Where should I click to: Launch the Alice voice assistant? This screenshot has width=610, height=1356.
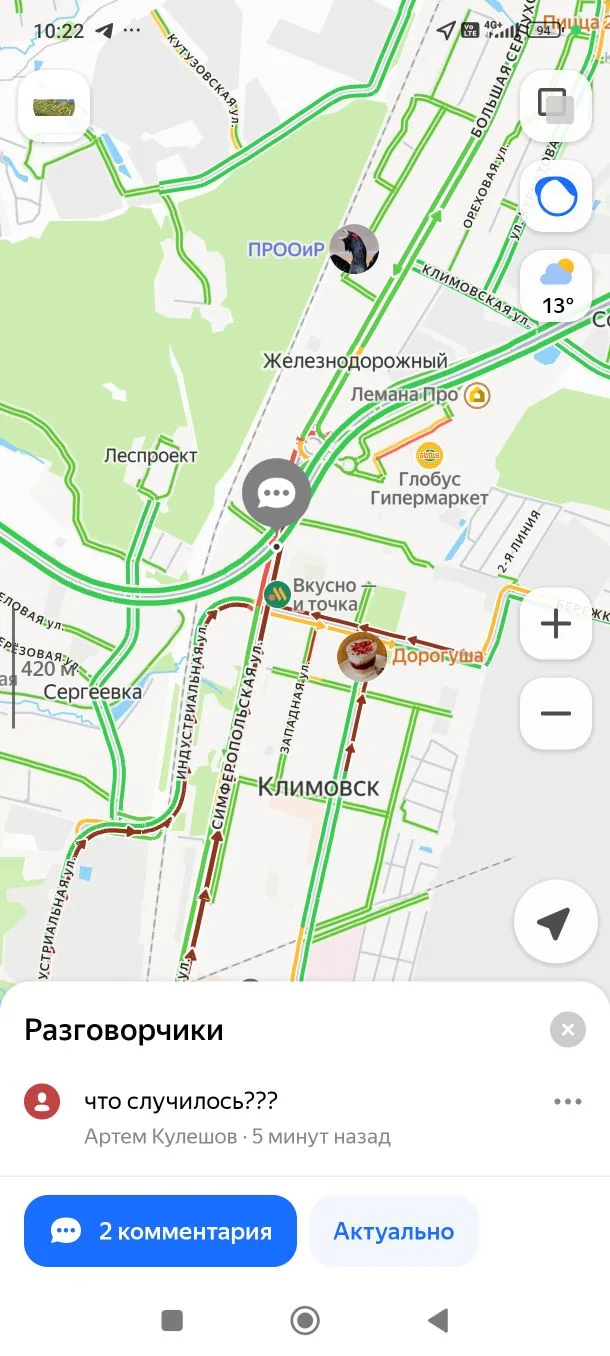(555, 196)
